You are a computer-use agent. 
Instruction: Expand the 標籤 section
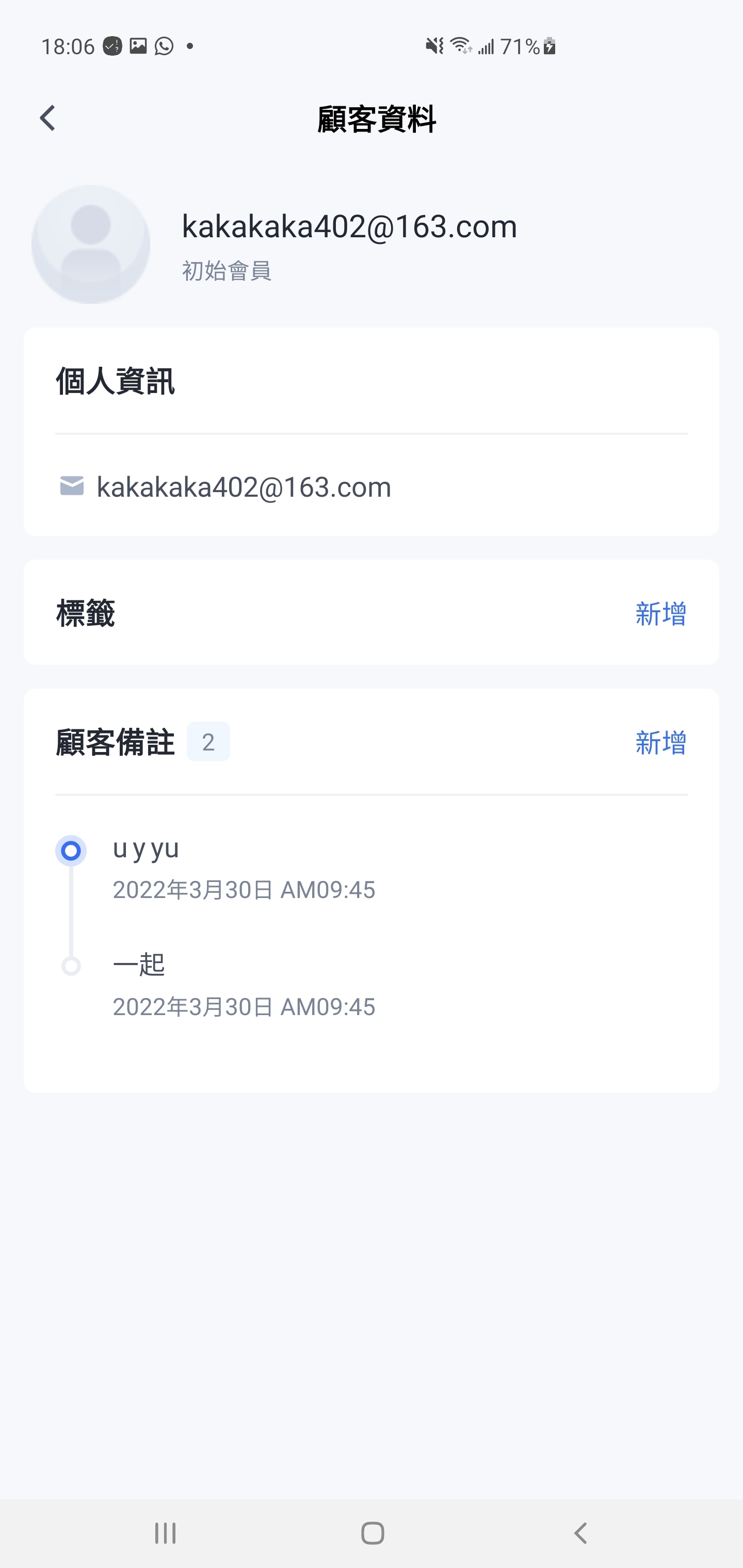tap(86, 614)
